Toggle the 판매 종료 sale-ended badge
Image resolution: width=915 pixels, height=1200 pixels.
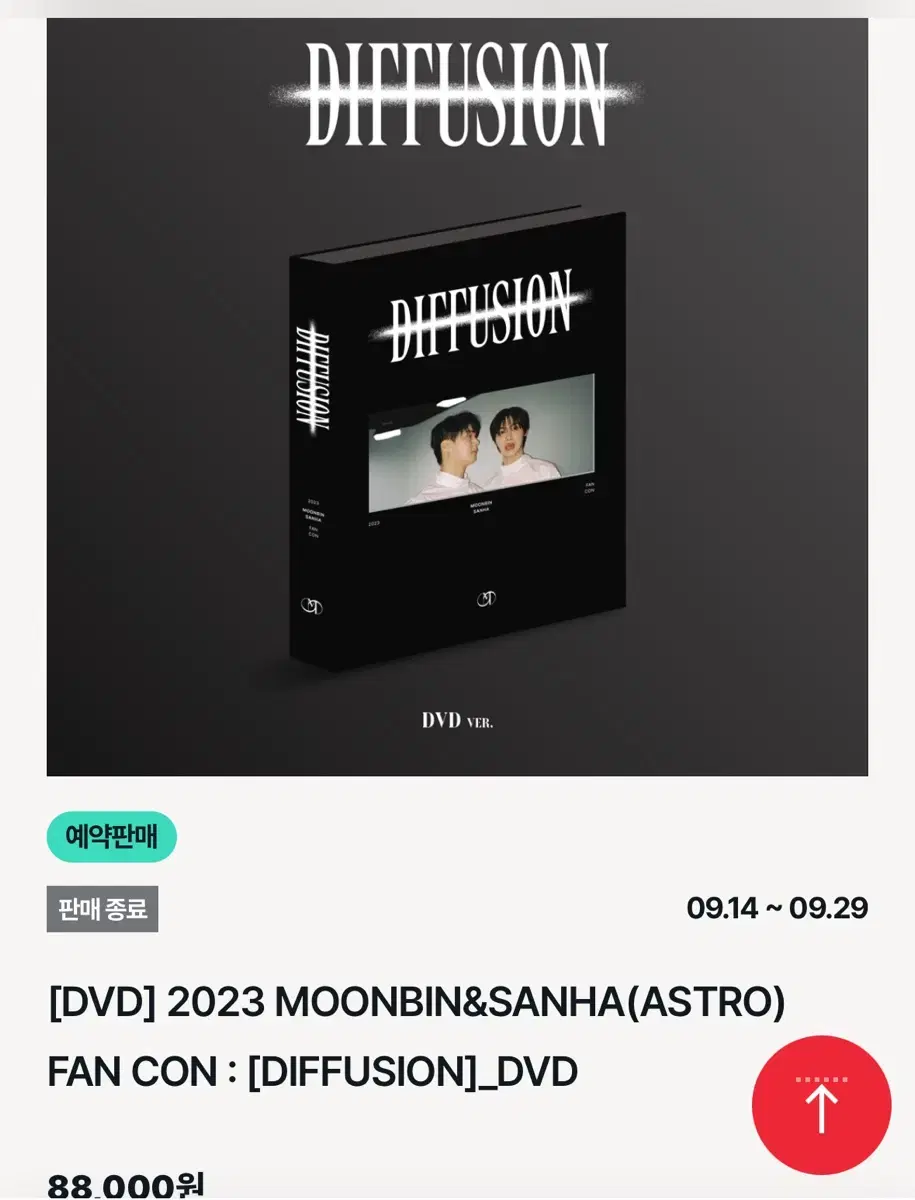(x=101, y=910)
